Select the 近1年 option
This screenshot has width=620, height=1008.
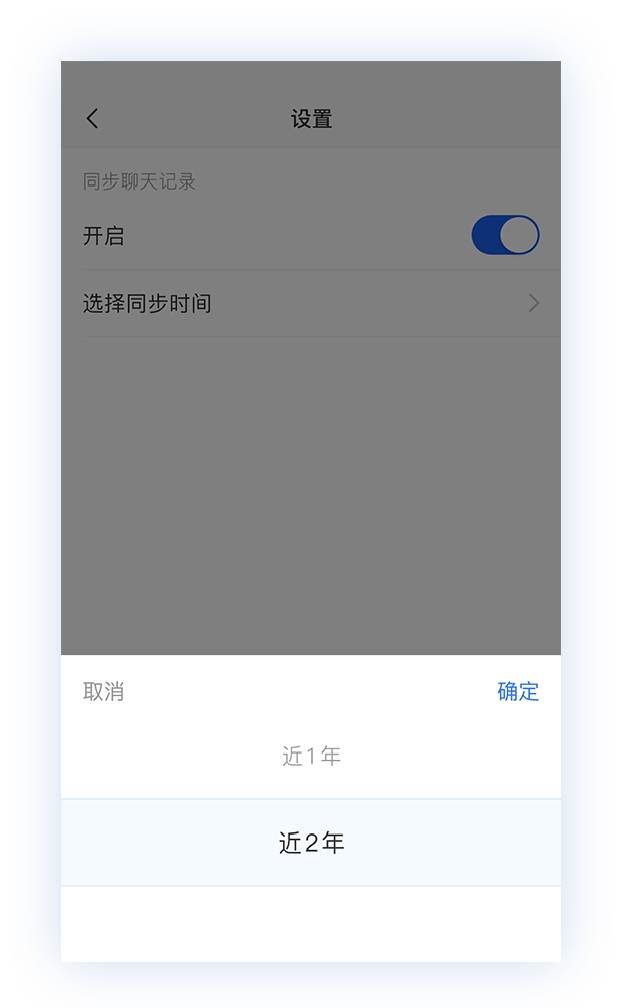click(311, 757)
